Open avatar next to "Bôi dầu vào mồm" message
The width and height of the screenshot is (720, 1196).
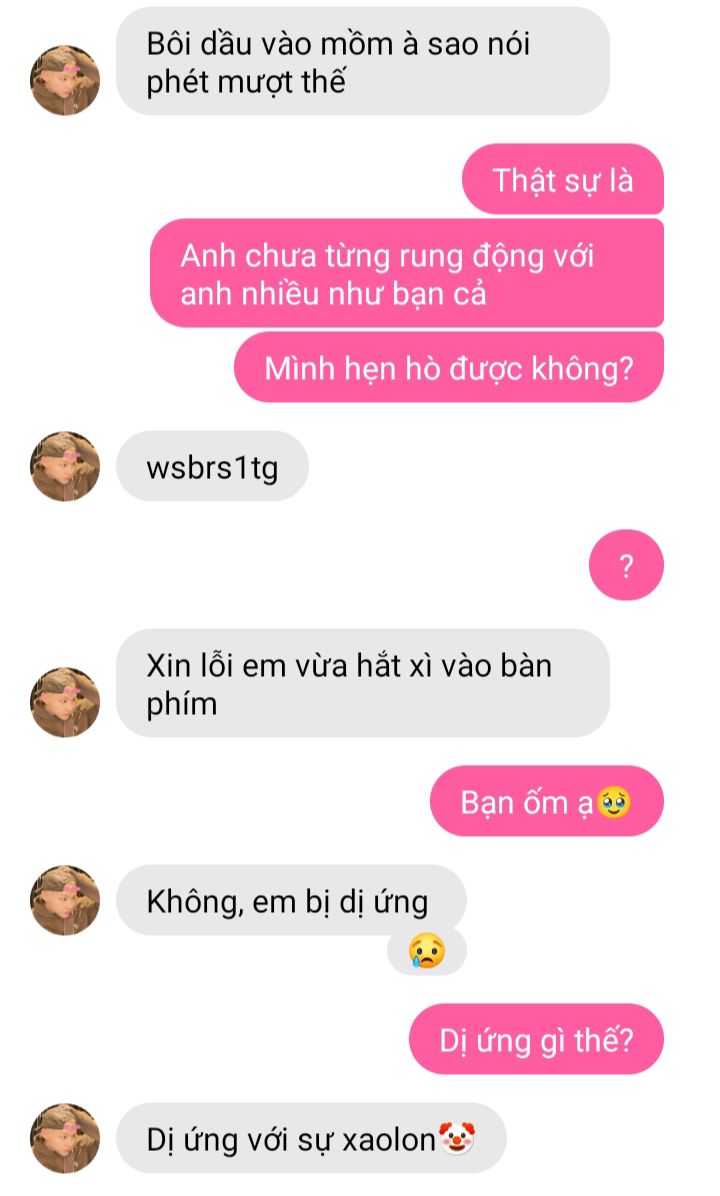65,80
